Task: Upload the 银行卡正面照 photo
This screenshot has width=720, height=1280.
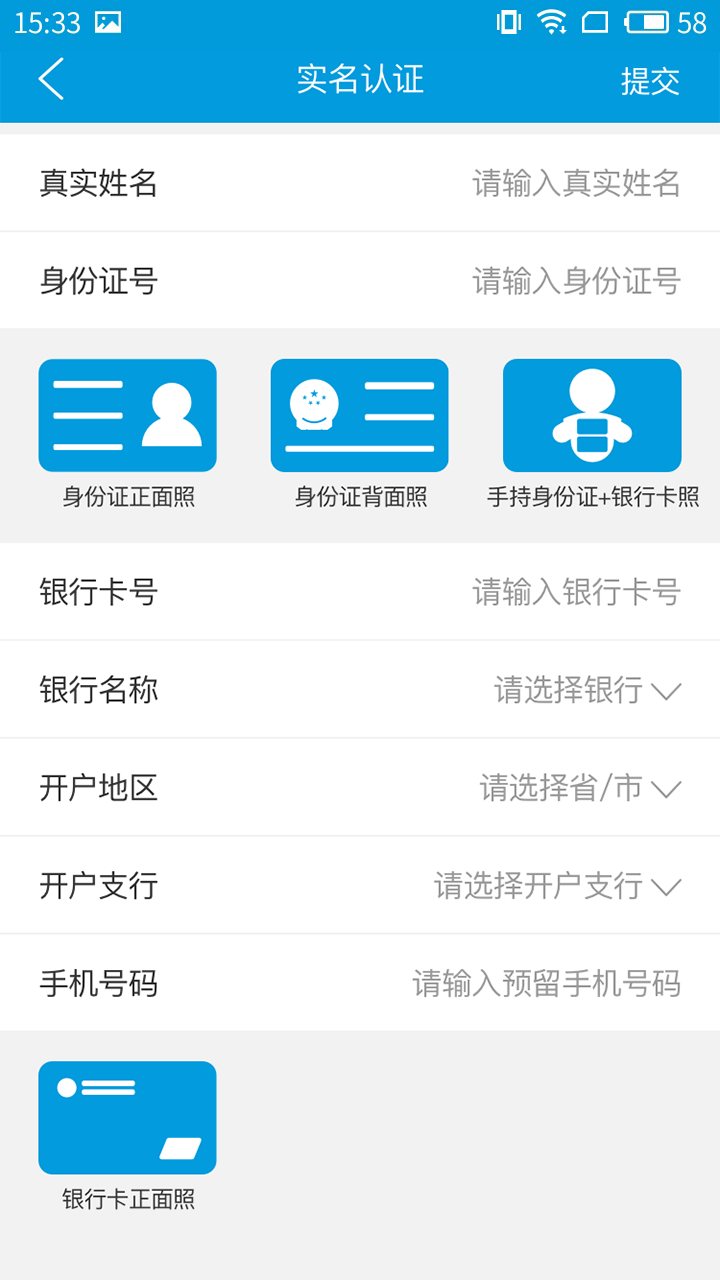Action: [x=128, y=1118]
